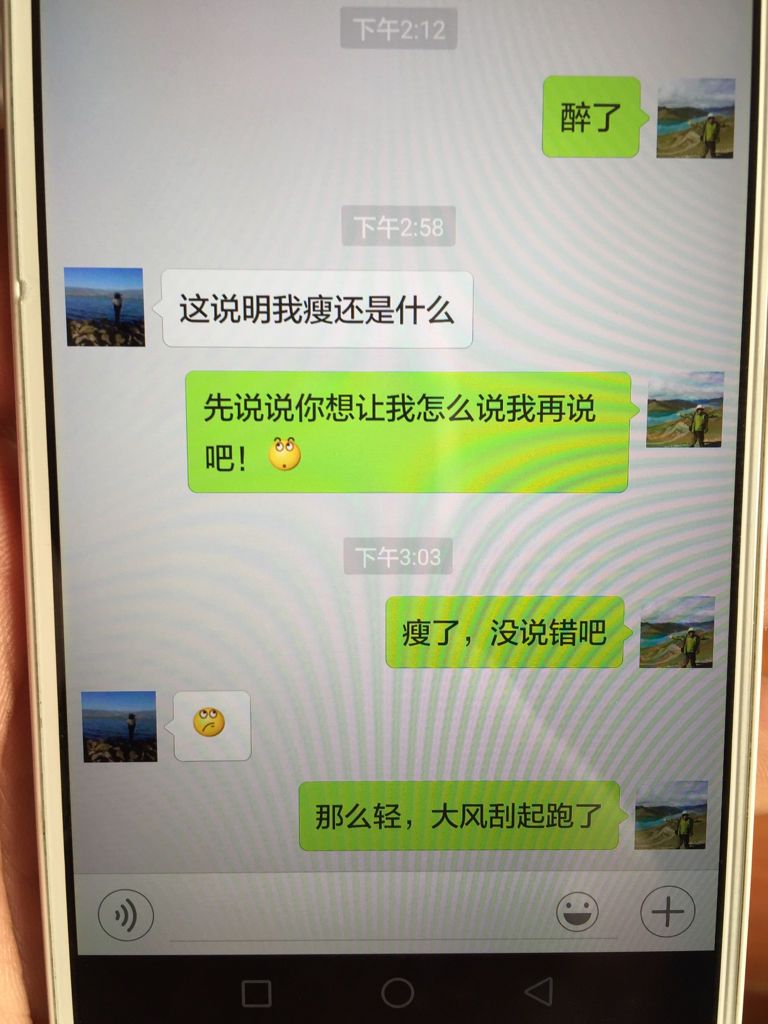Screen dimensions: 768x1024
Task: Open the emoji sticker picker
Action: coord(577,912)
